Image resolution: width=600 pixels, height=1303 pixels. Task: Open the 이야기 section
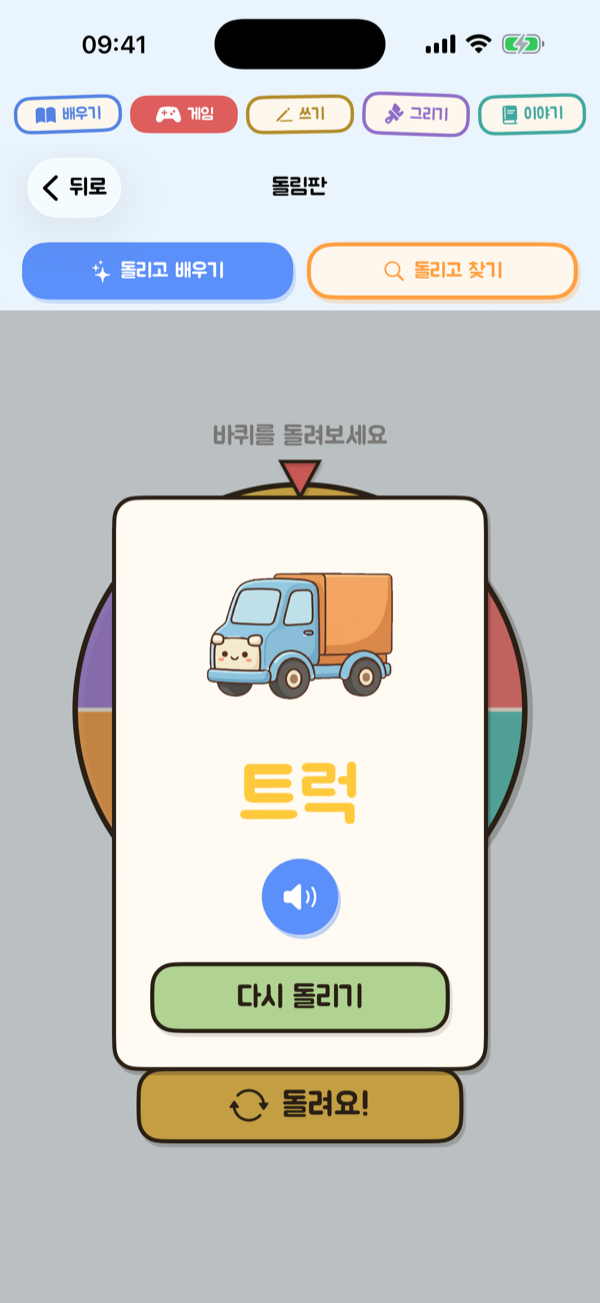point(532,114)
